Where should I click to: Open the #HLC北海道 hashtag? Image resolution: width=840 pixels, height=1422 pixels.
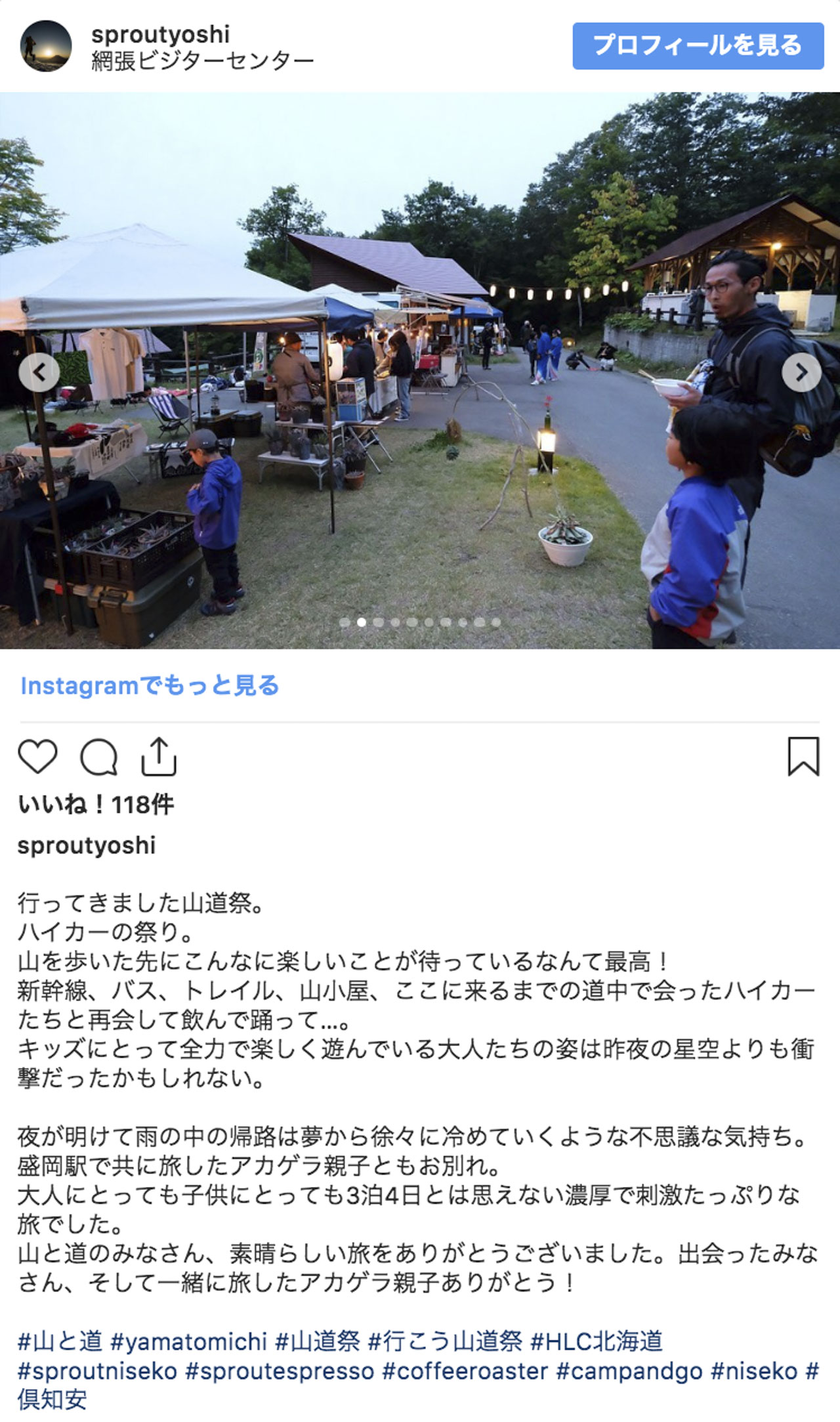point(597,1341)
